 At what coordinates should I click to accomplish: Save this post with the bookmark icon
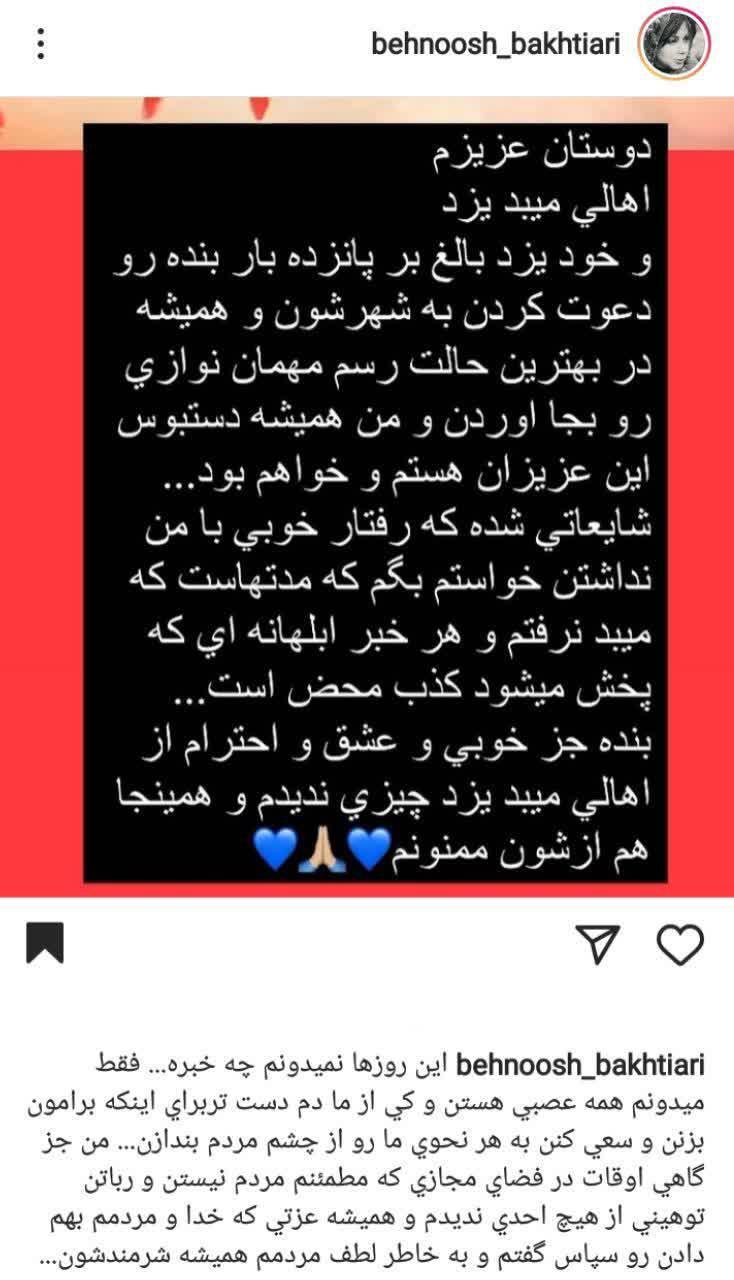tap(45, 943)
